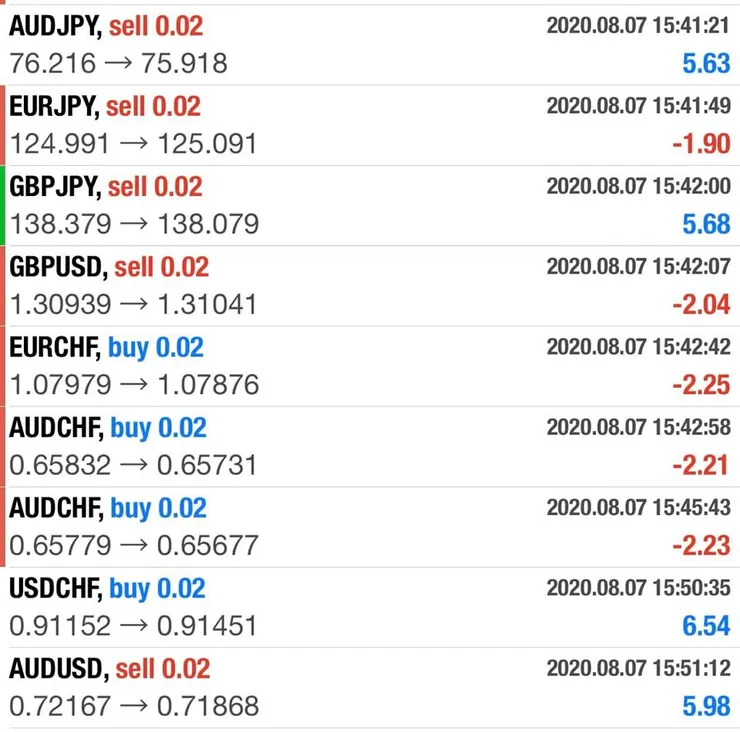
Task: Select the AUDUSD sell 0.02 trade row
Action: [370, 687]
